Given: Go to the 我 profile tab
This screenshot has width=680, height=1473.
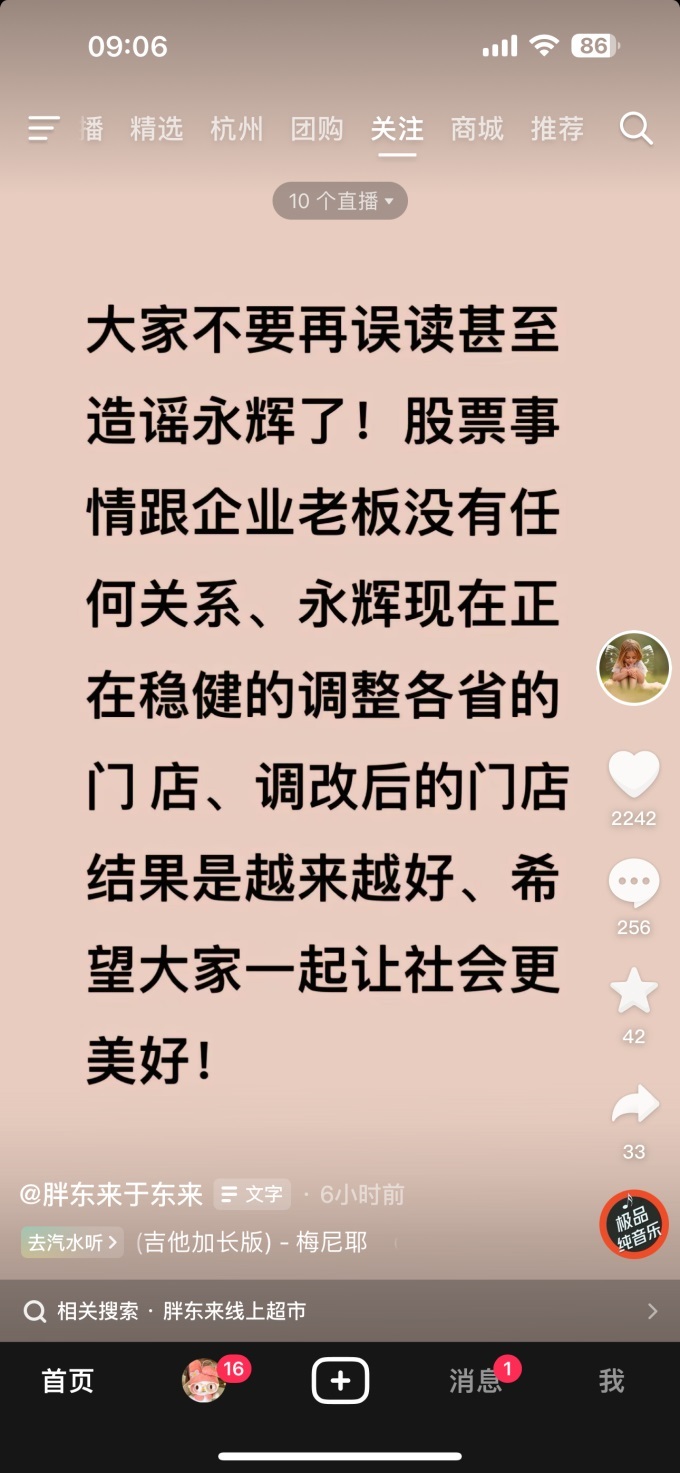Looking at the screenshot, I should [x=611, y=1381].
